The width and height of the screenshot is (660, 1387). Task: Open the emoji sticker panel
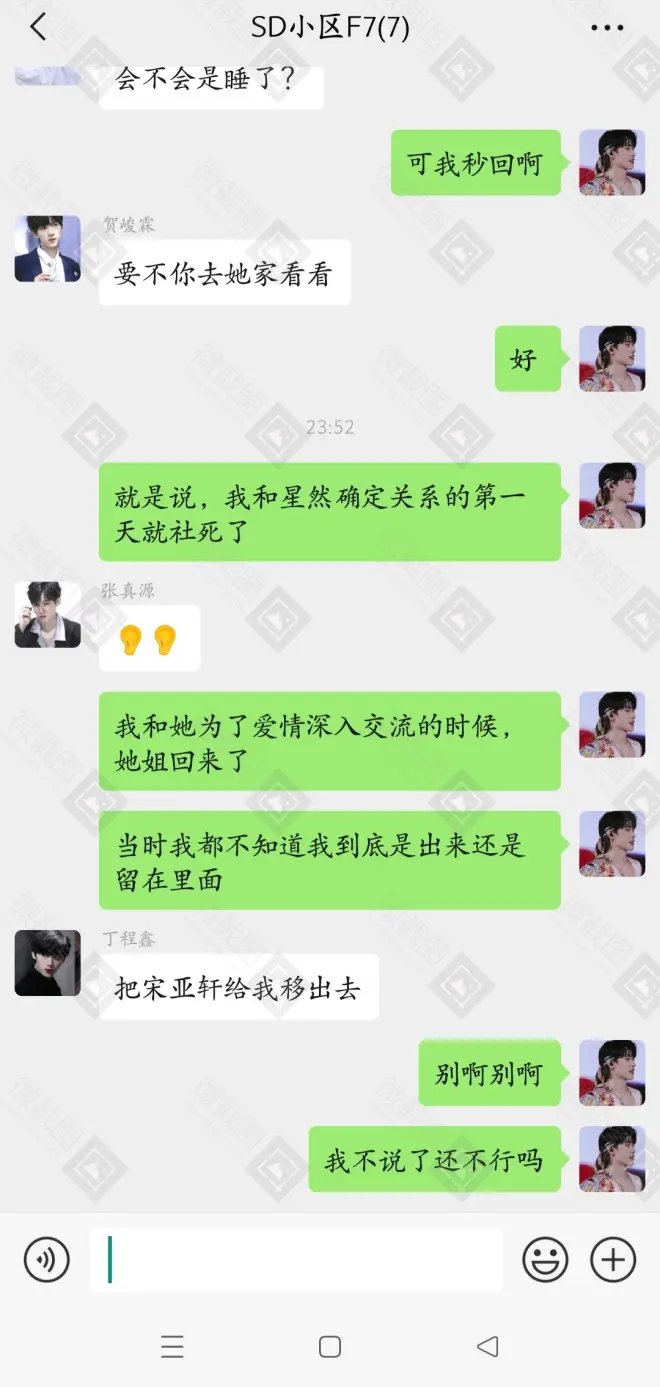(545, 1260)
